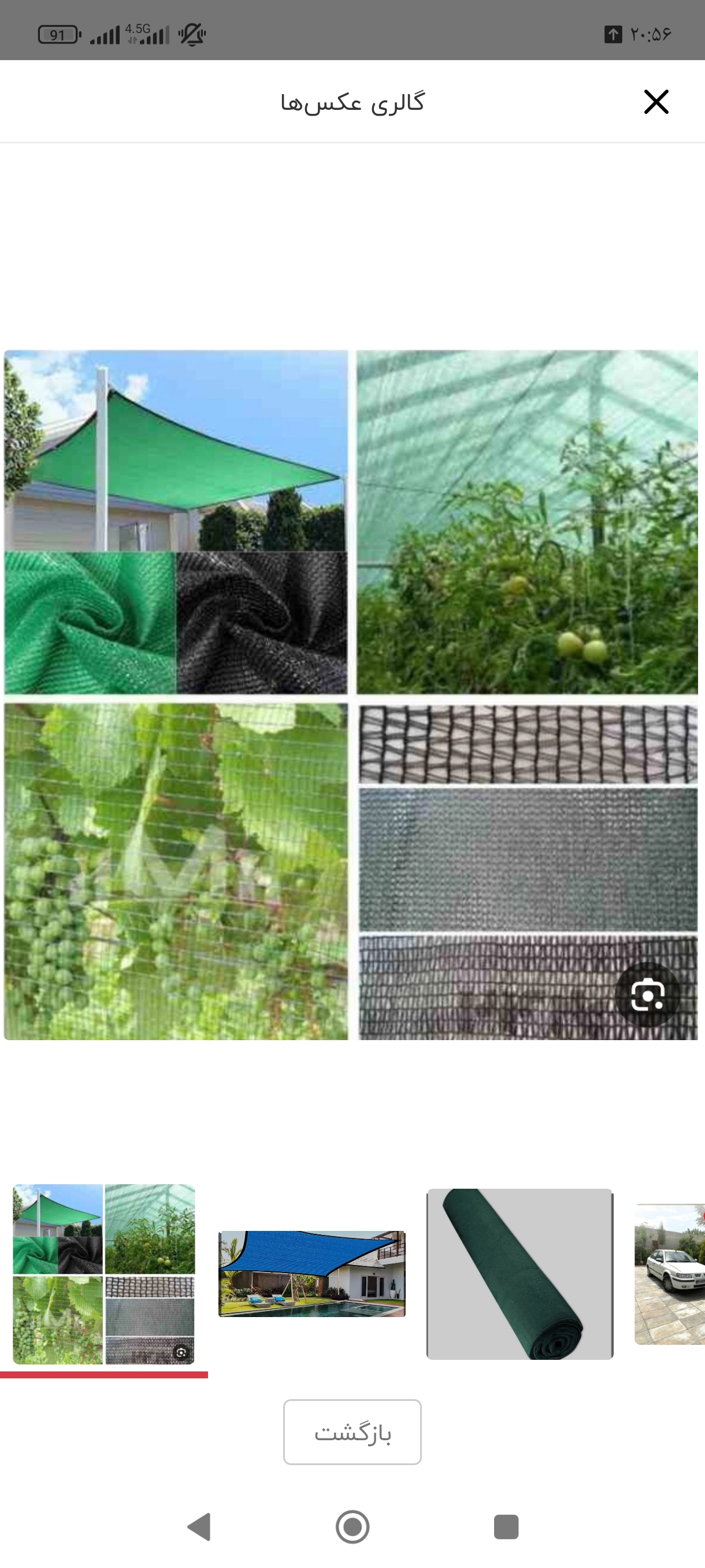This screenshot has width=705, height=1568.
Task: Close the photo gallery with the X
Action: tap(656, 102)
